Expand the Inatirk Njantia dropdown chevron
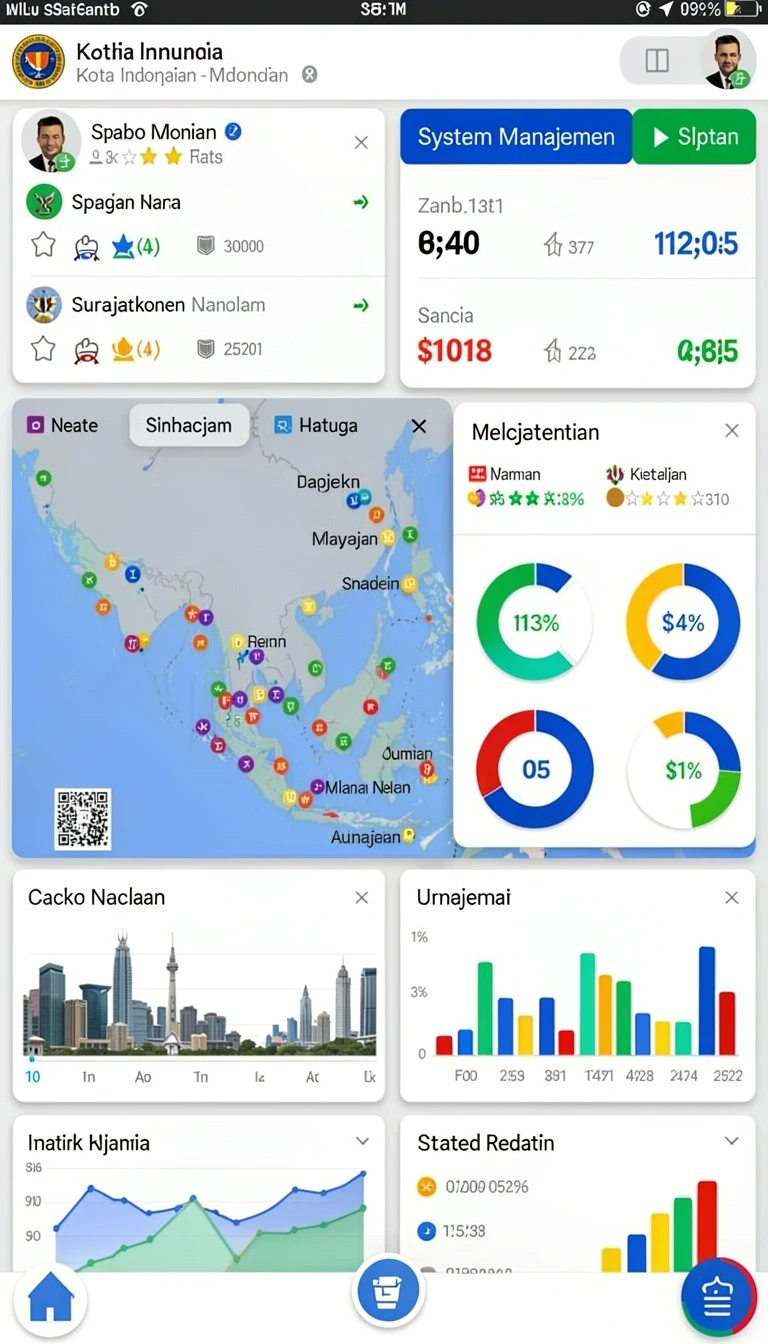This screenshot has width=768, height=1344. point(362,1141)
